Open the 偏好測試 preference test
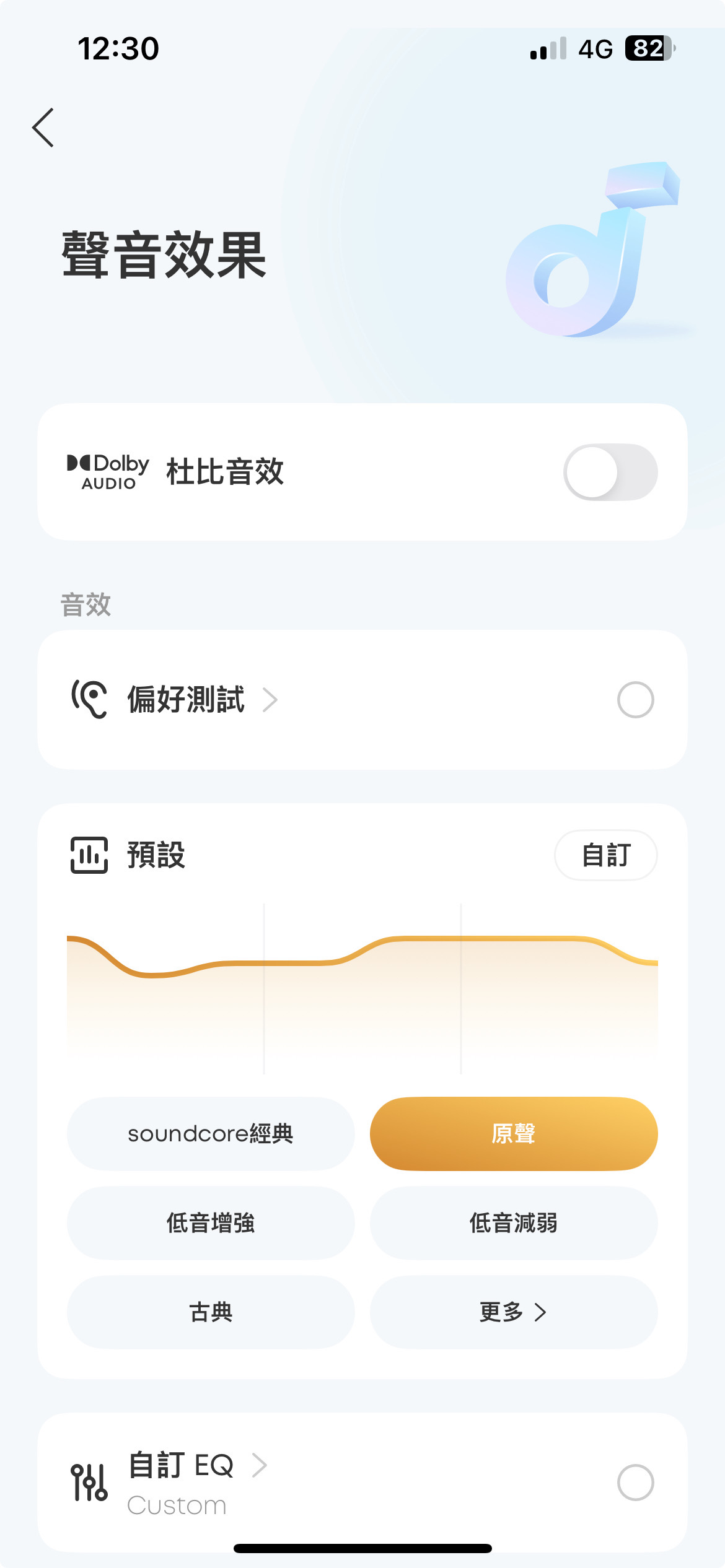 coord(186,700)
